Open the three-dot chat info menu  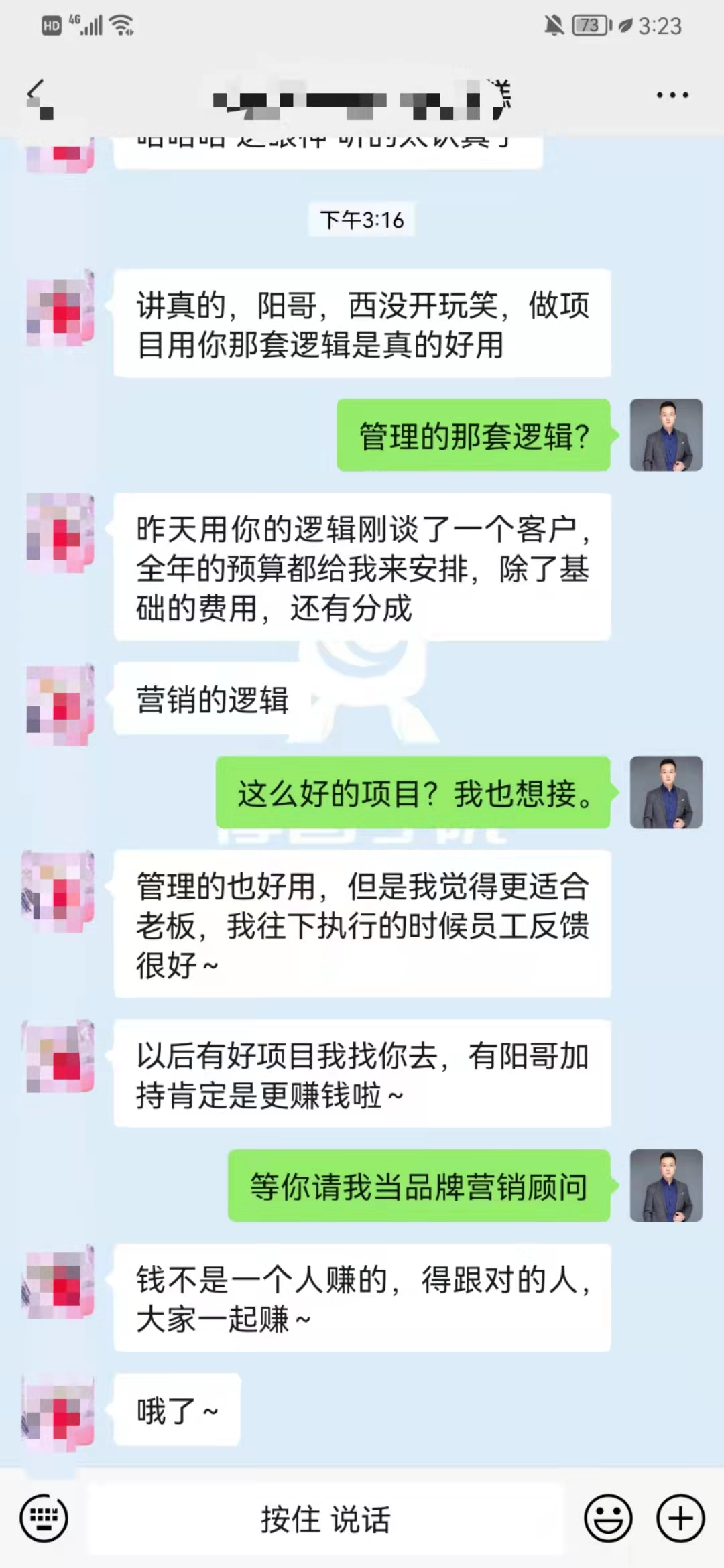(x=672, y=95)
